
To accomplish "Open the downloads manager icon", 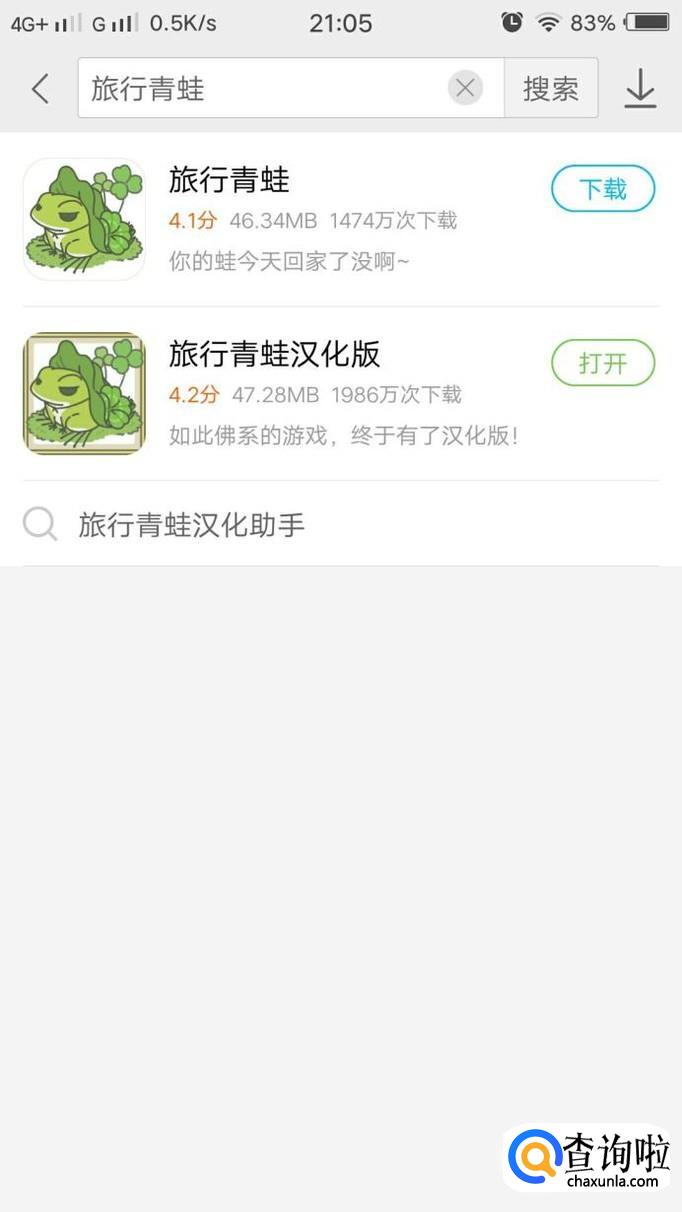I will [x=640, y=89].
